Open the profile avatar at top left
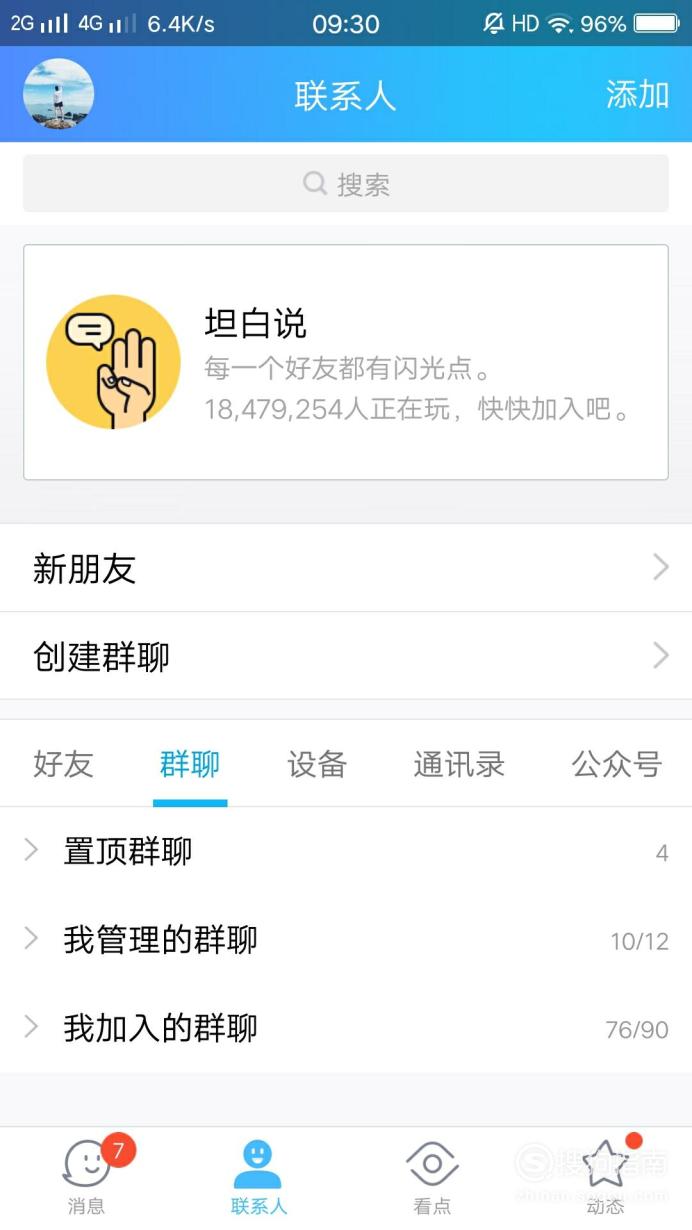Image resolution: width=692 pixels, height=1230 pixels. point(58,93)
